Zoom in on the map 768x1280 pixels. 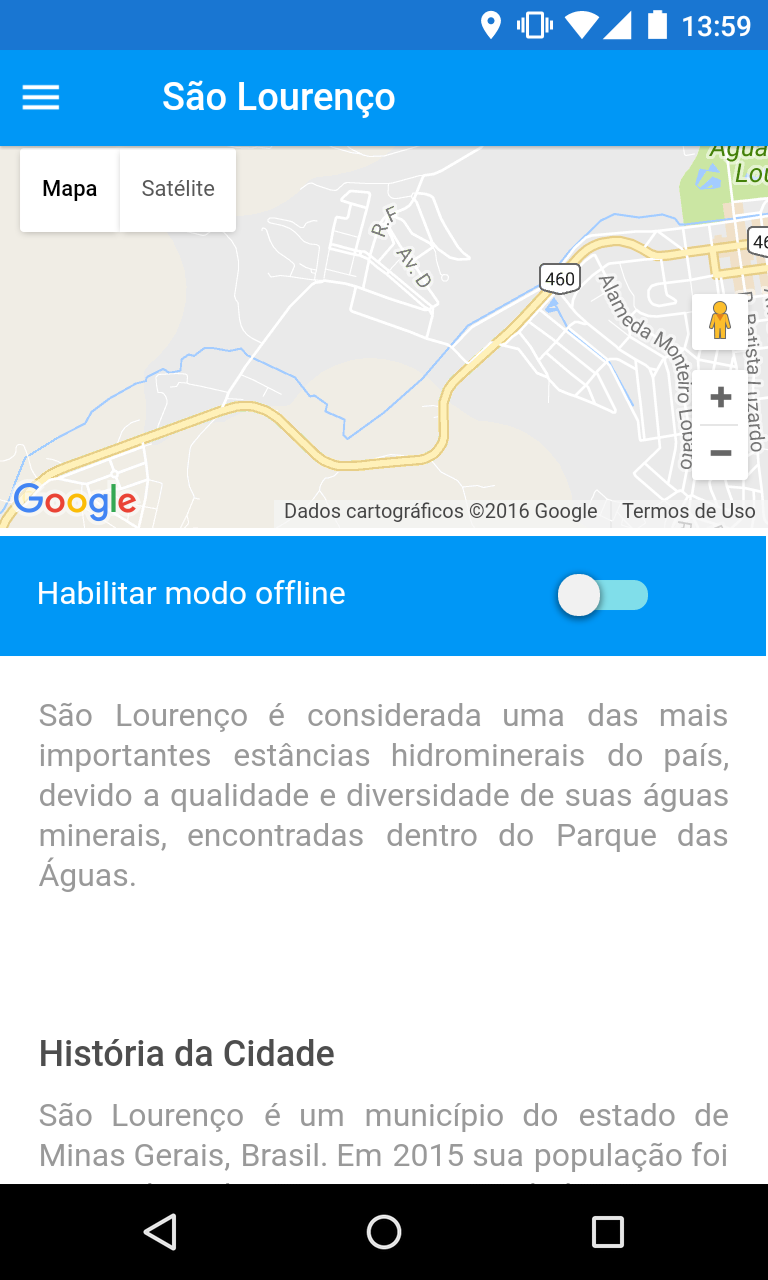coord(720,398)
